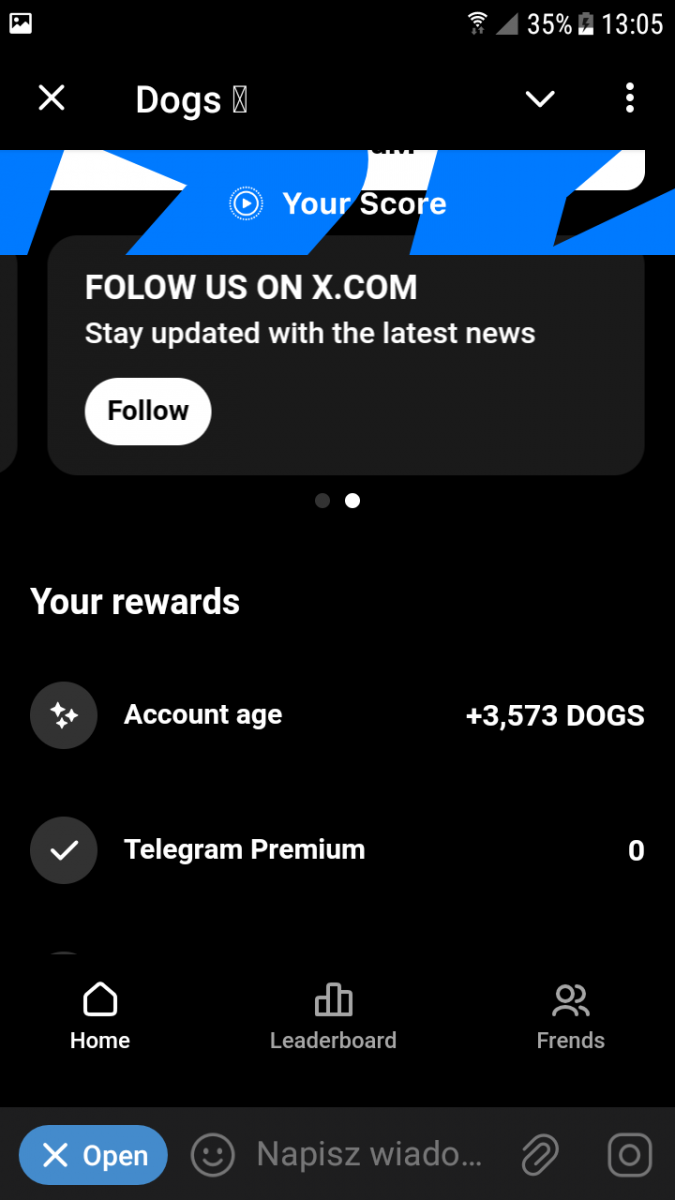675x1200 pixels.
Task: Attach a file with the paperclip
Action: [540, 1156]
